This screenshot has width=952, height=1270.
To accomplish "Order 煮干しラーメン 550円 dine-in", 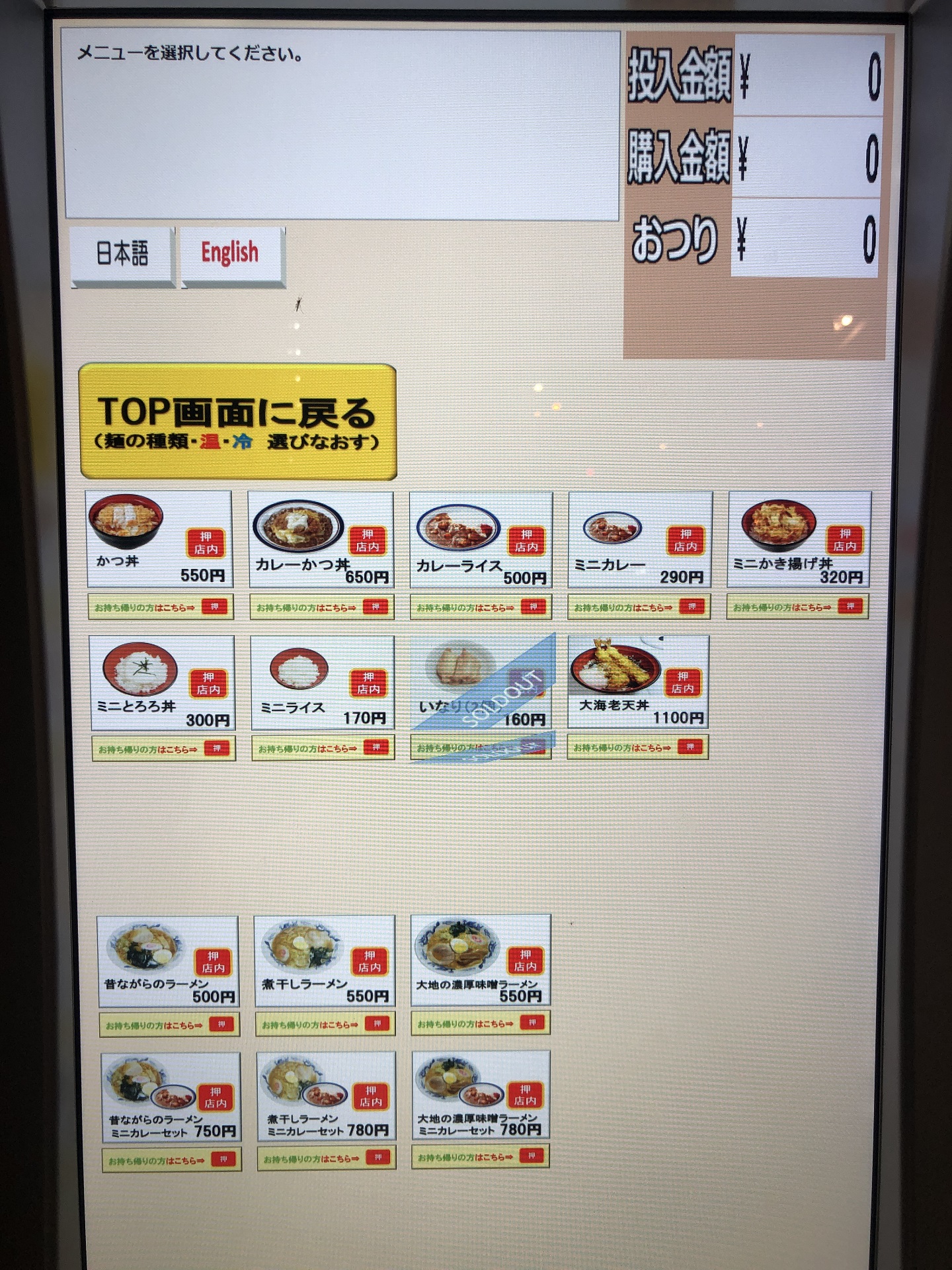I will (325, 961).
